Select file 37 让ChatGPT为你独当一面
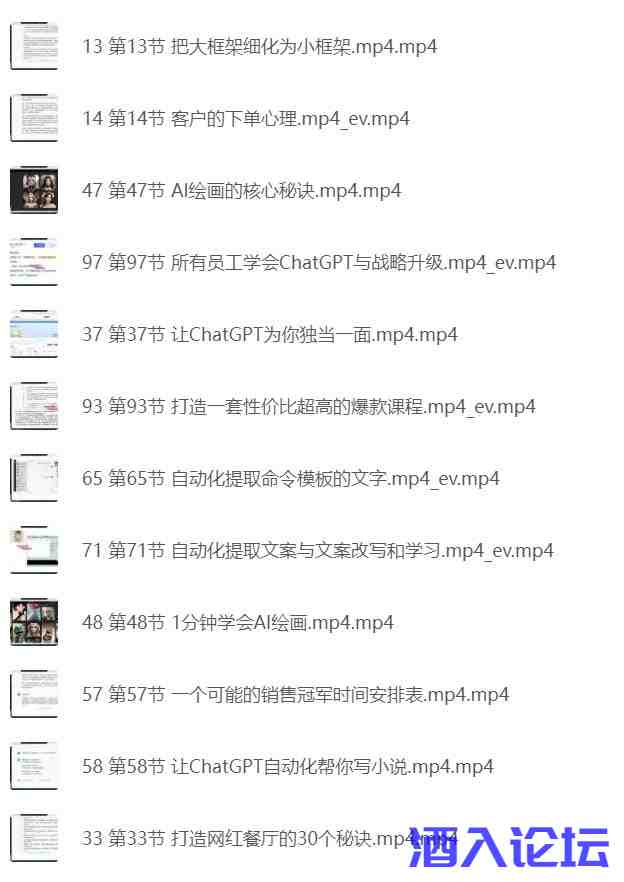The width and height of the screenshot is (624, 882). [269, 335]
